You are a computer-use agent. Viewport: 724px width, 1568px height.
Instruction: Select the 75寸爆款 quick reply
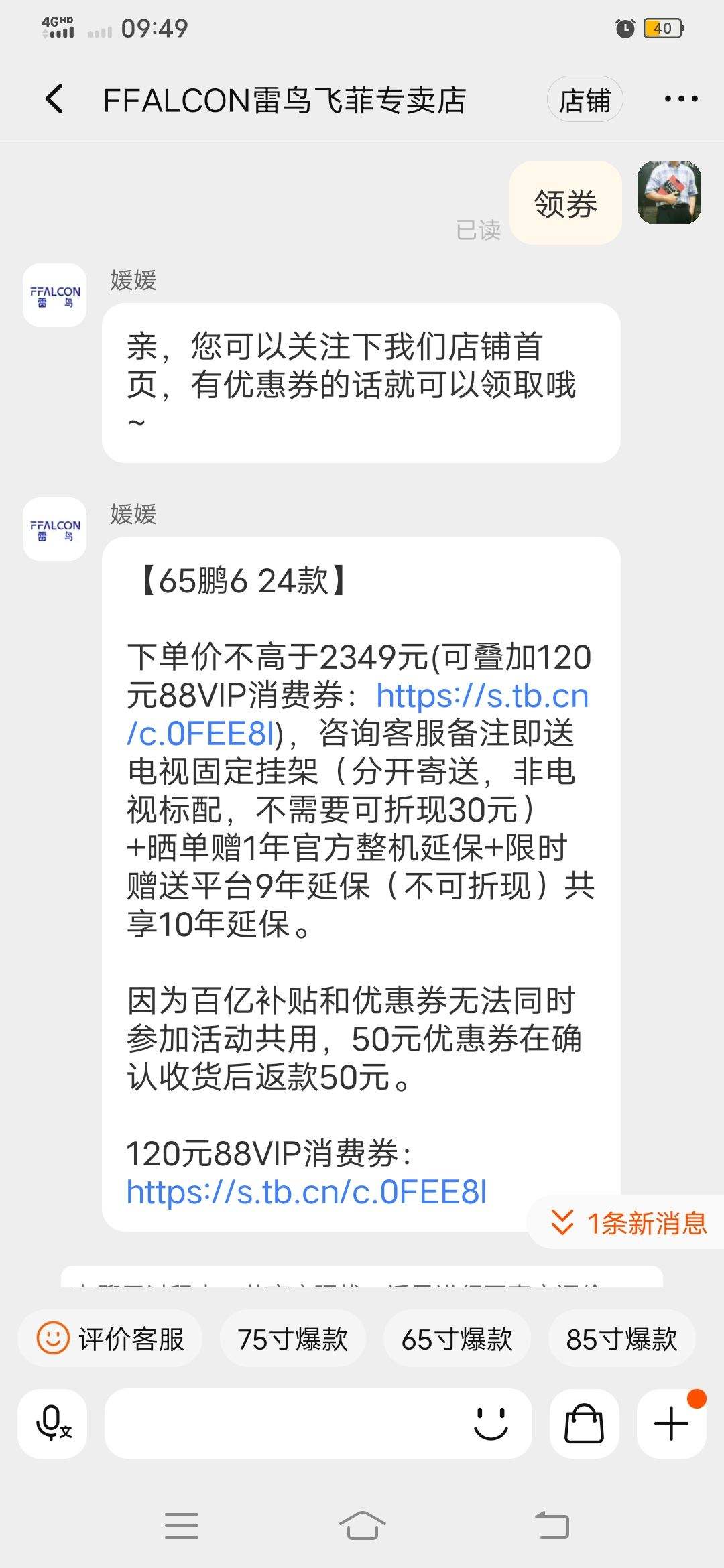pos(293,1339)
